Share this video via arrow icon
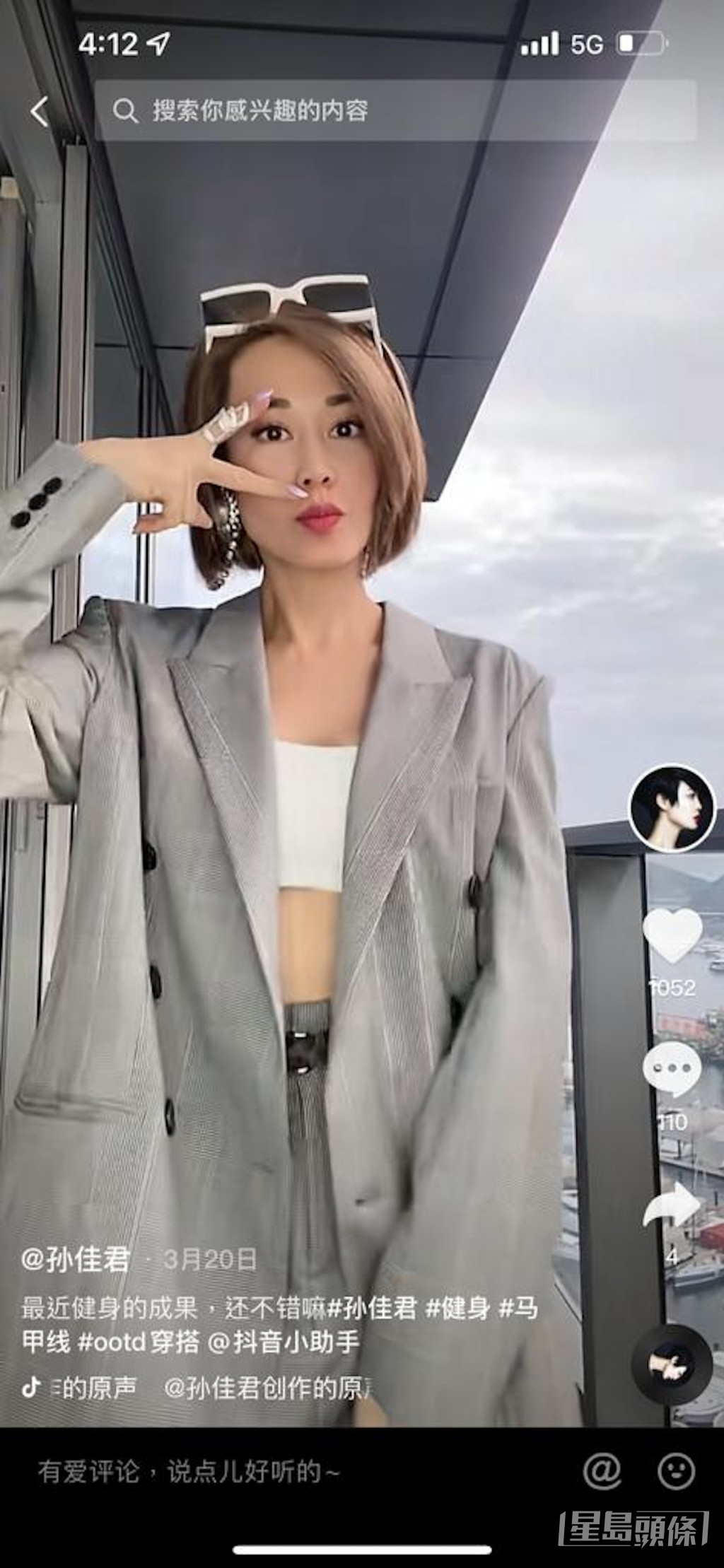This screenshot has height=1568, width=724. (x=672, y=1205)
